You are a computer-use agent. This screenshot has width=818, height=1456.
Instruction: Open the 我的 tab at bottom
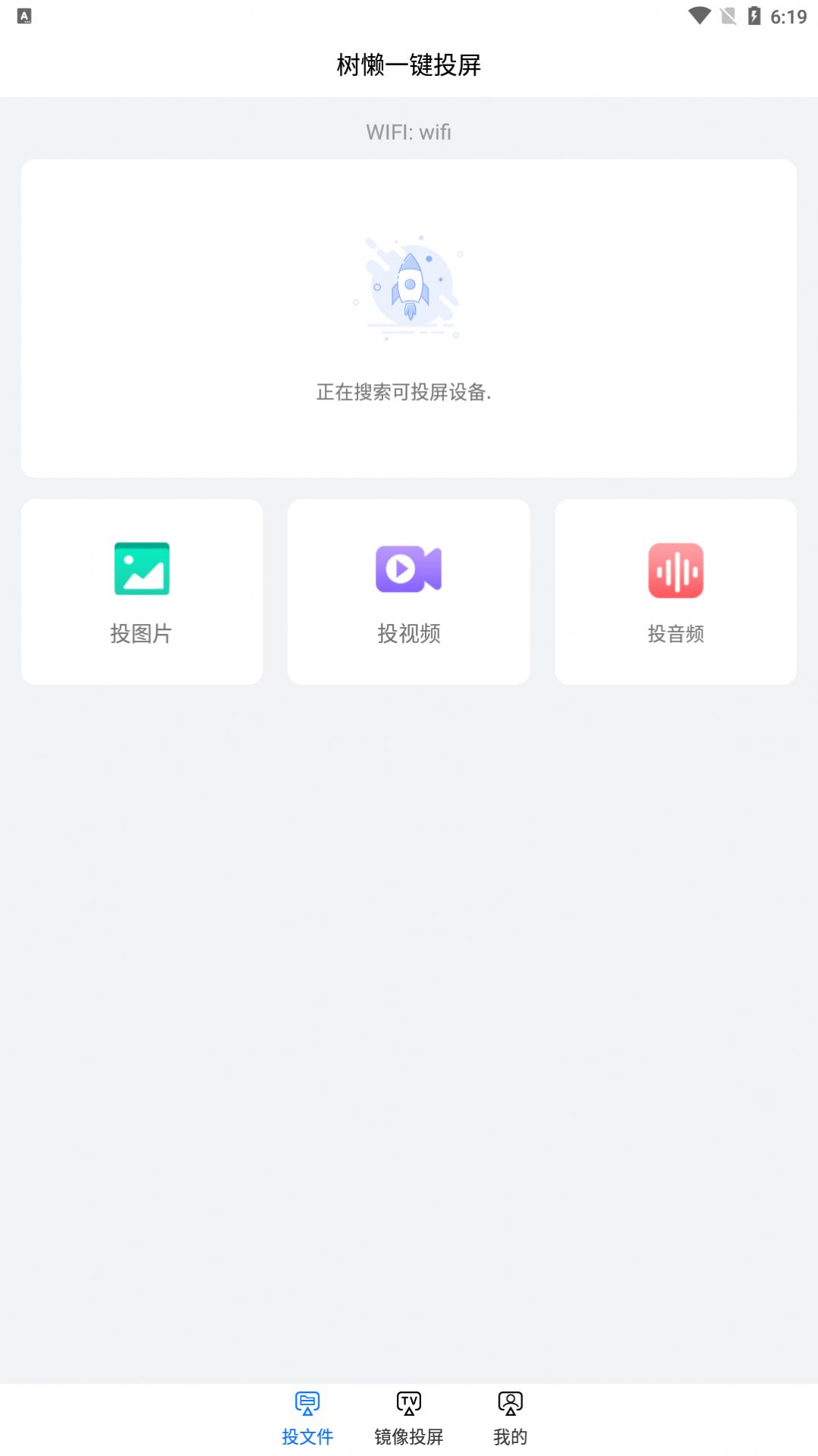(509, 1417)
